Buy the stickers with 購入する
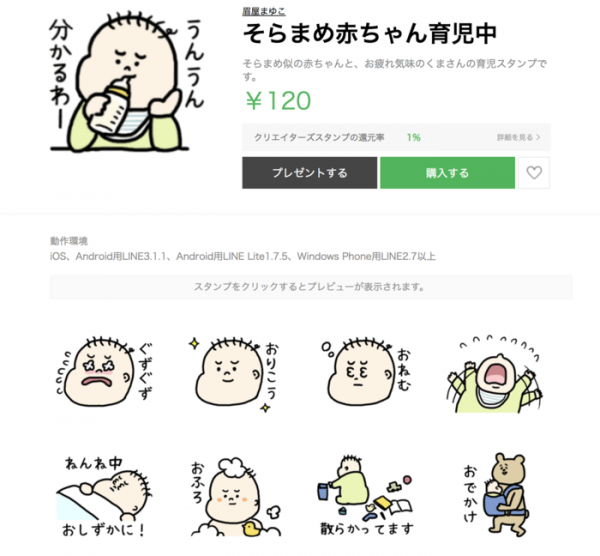 coord(446,173)
